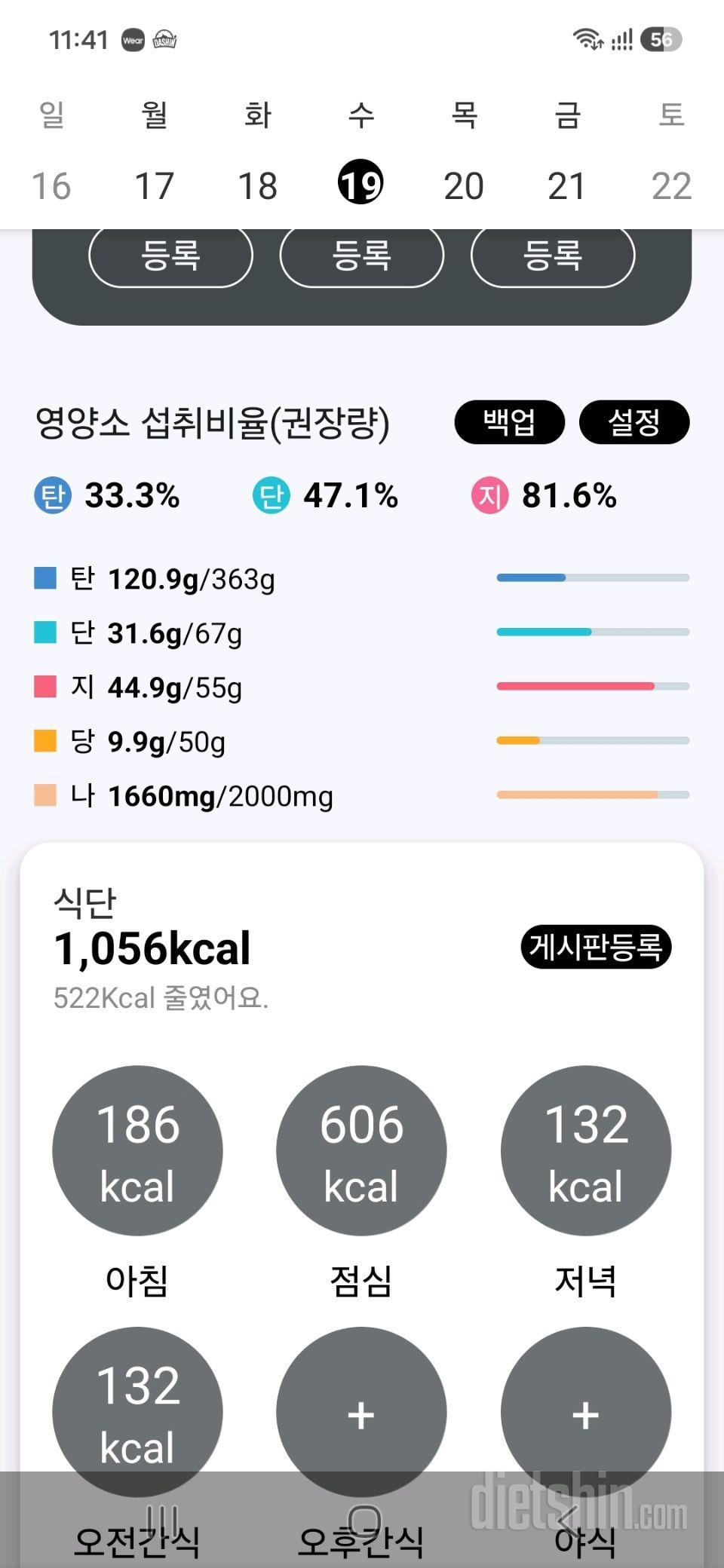The image size is (724, 1568).
Task: Open the 오전간식 morning snack circle
Action: tap(137, 1412)
